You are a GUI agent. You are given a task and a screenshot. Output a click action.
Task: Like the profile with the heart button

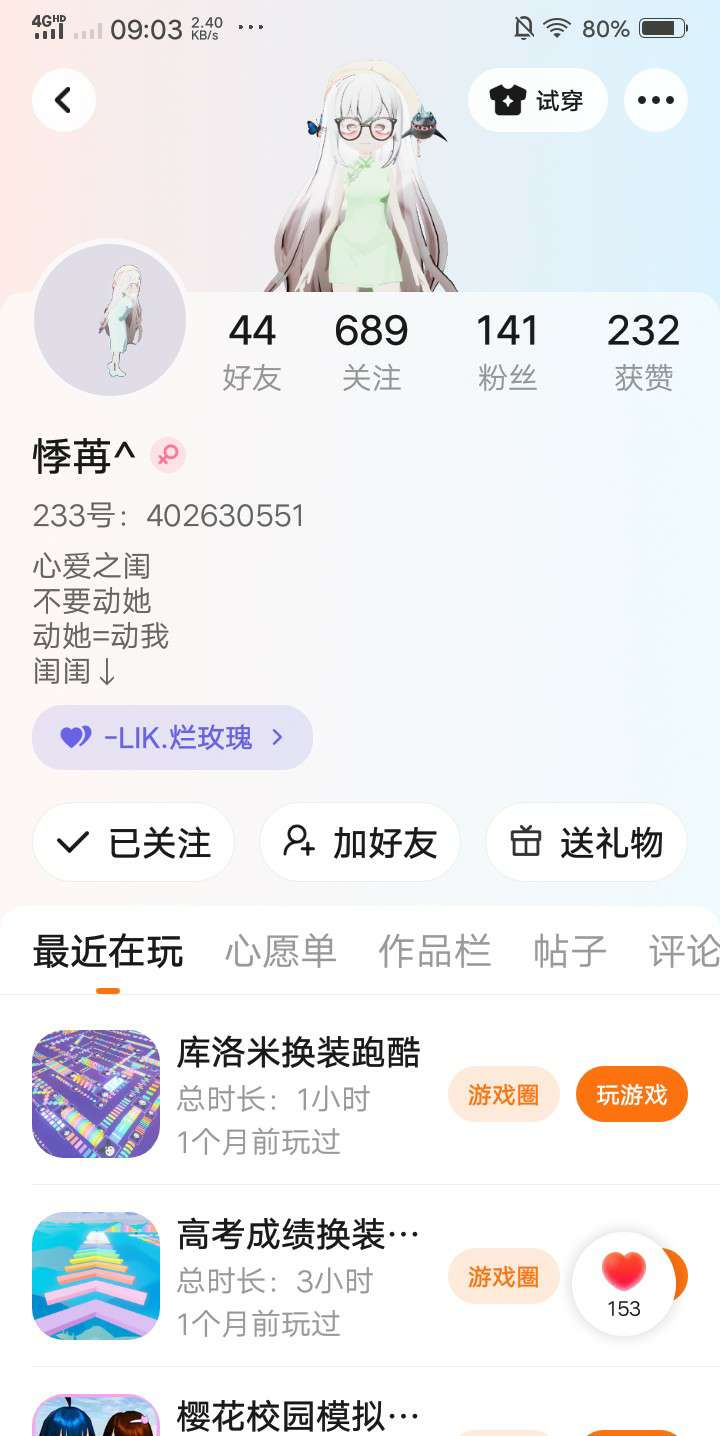tap(624, 1283)
